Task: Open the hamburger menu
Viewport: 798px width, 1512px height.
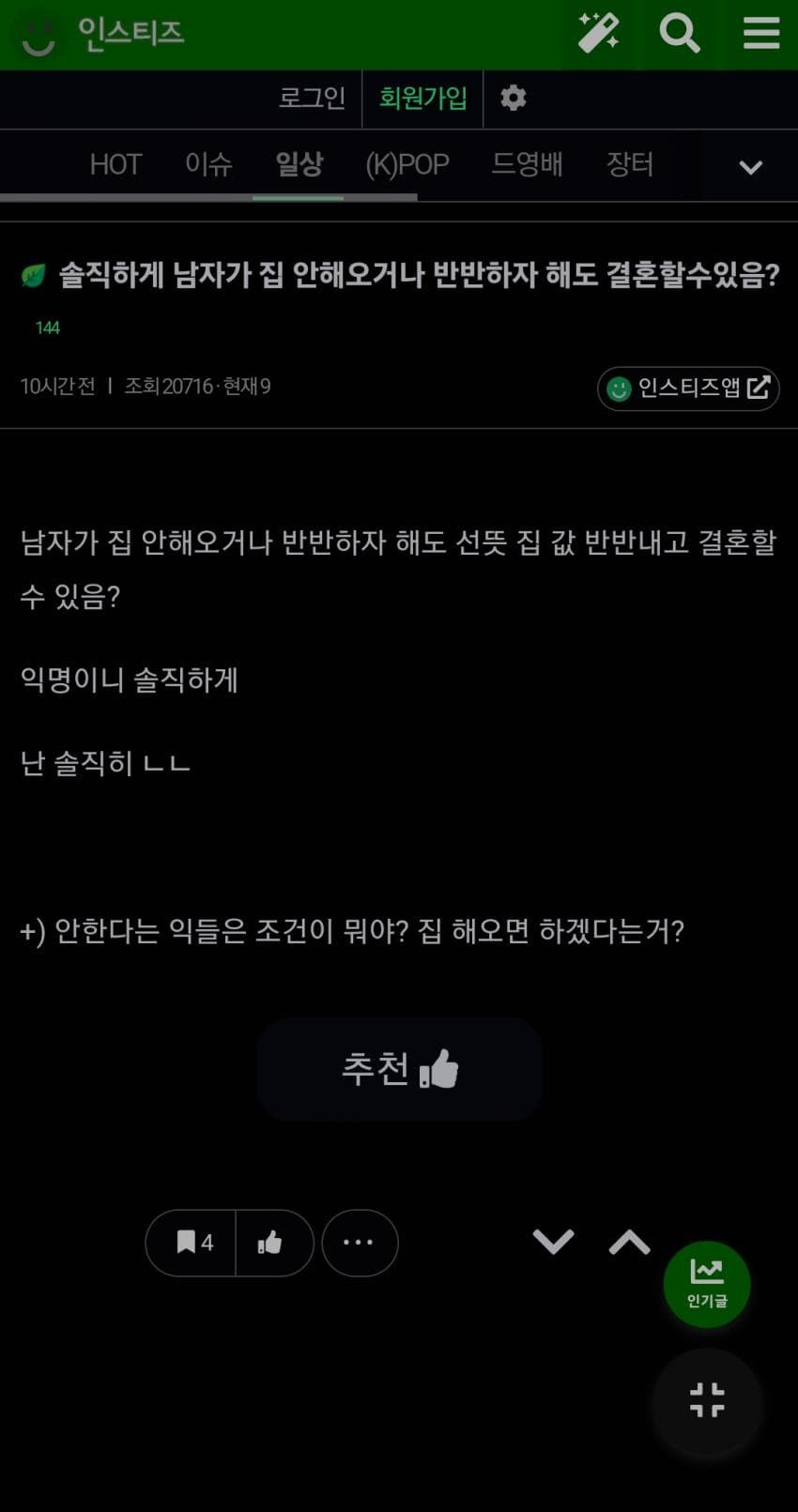Action: click(x=761, y=33)
